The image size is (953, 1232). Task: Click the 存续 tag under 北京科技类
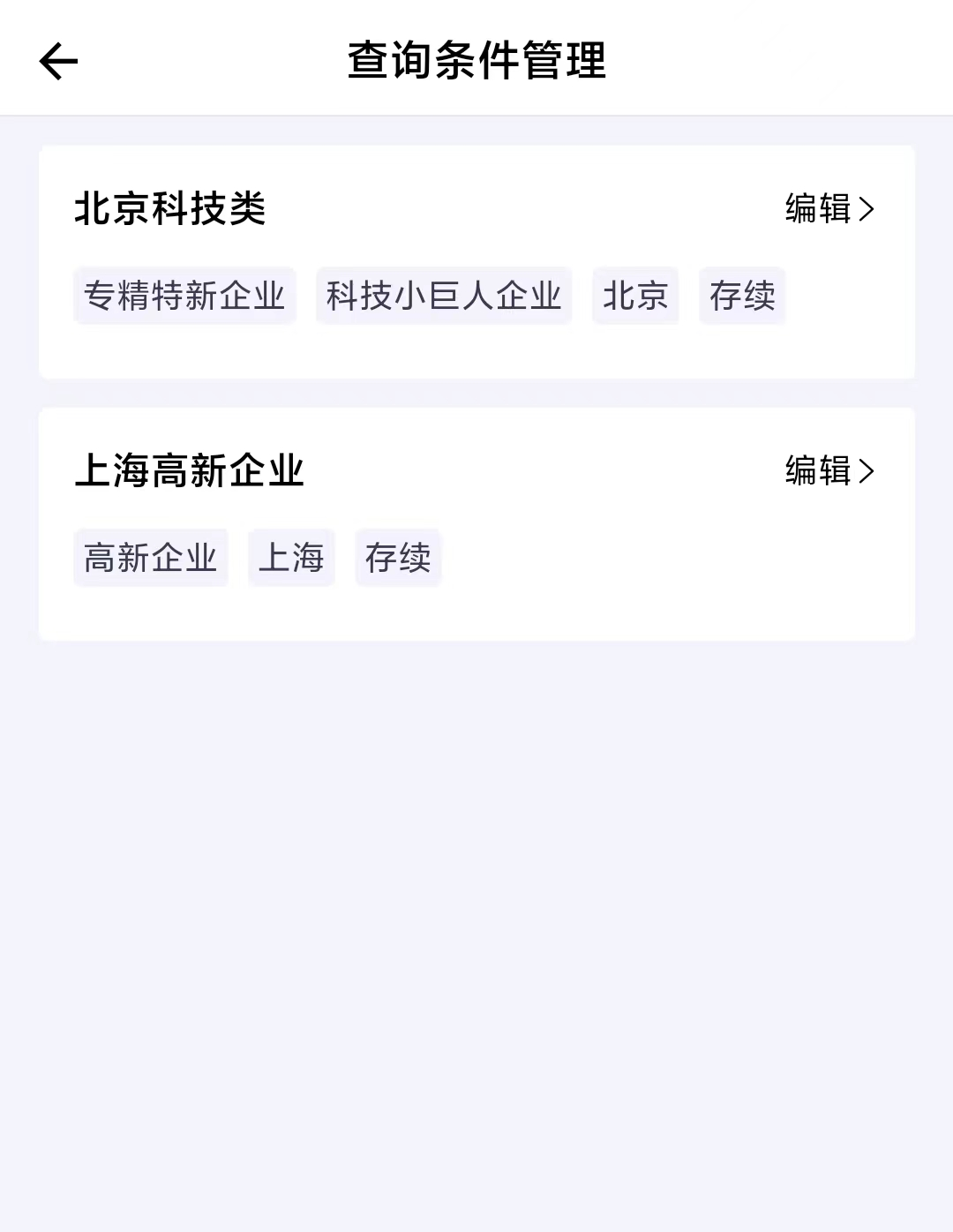[x=742, y=296]
